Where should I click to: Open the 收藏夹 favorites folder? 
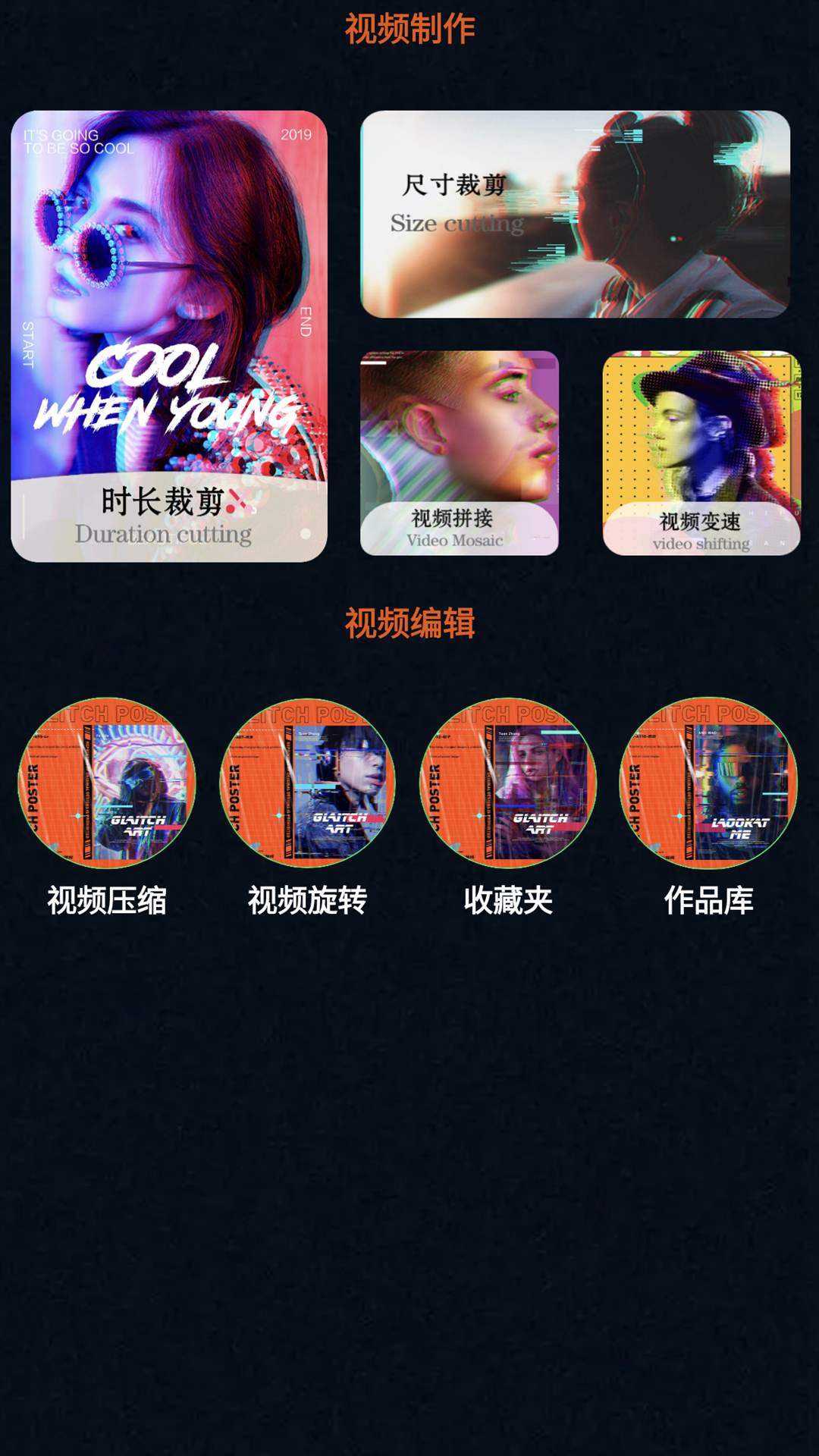[x=508, y=783]
